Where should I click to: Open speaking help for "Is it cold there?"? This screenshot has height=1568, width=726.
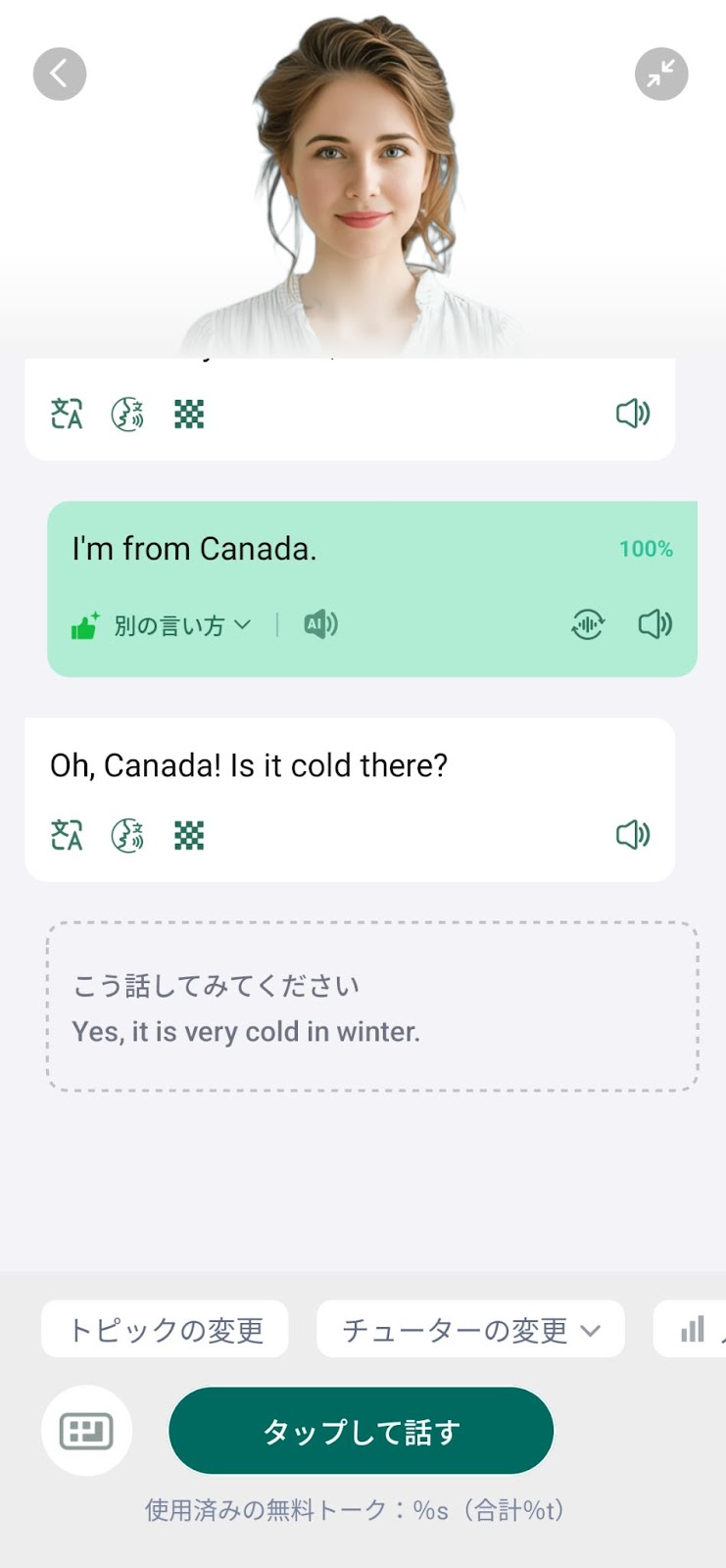[127, 835]
